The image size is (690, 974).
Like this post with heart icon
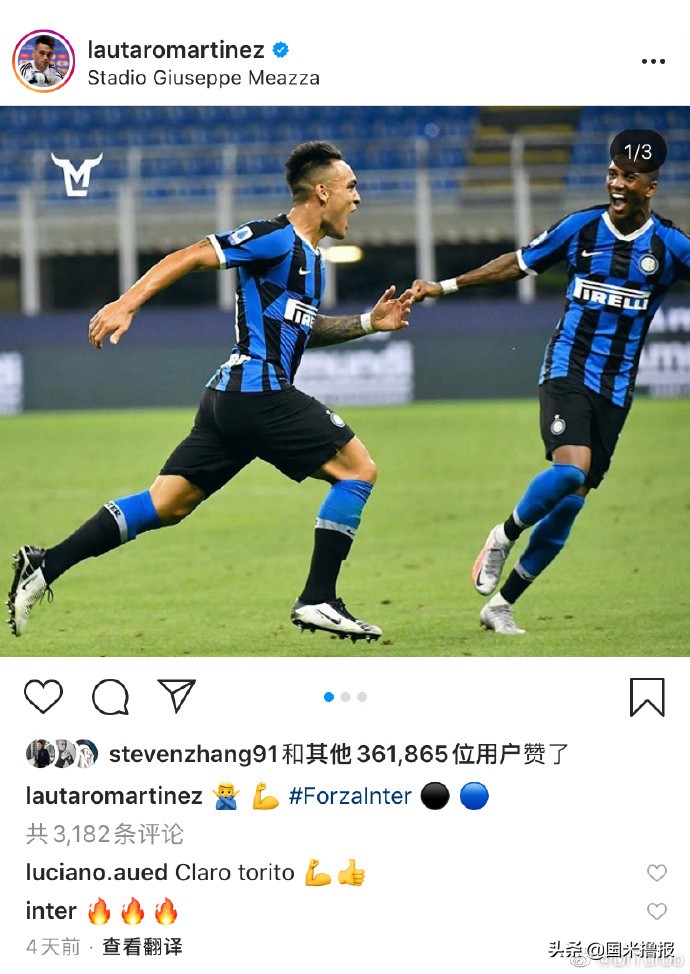(x=43, y=696)
